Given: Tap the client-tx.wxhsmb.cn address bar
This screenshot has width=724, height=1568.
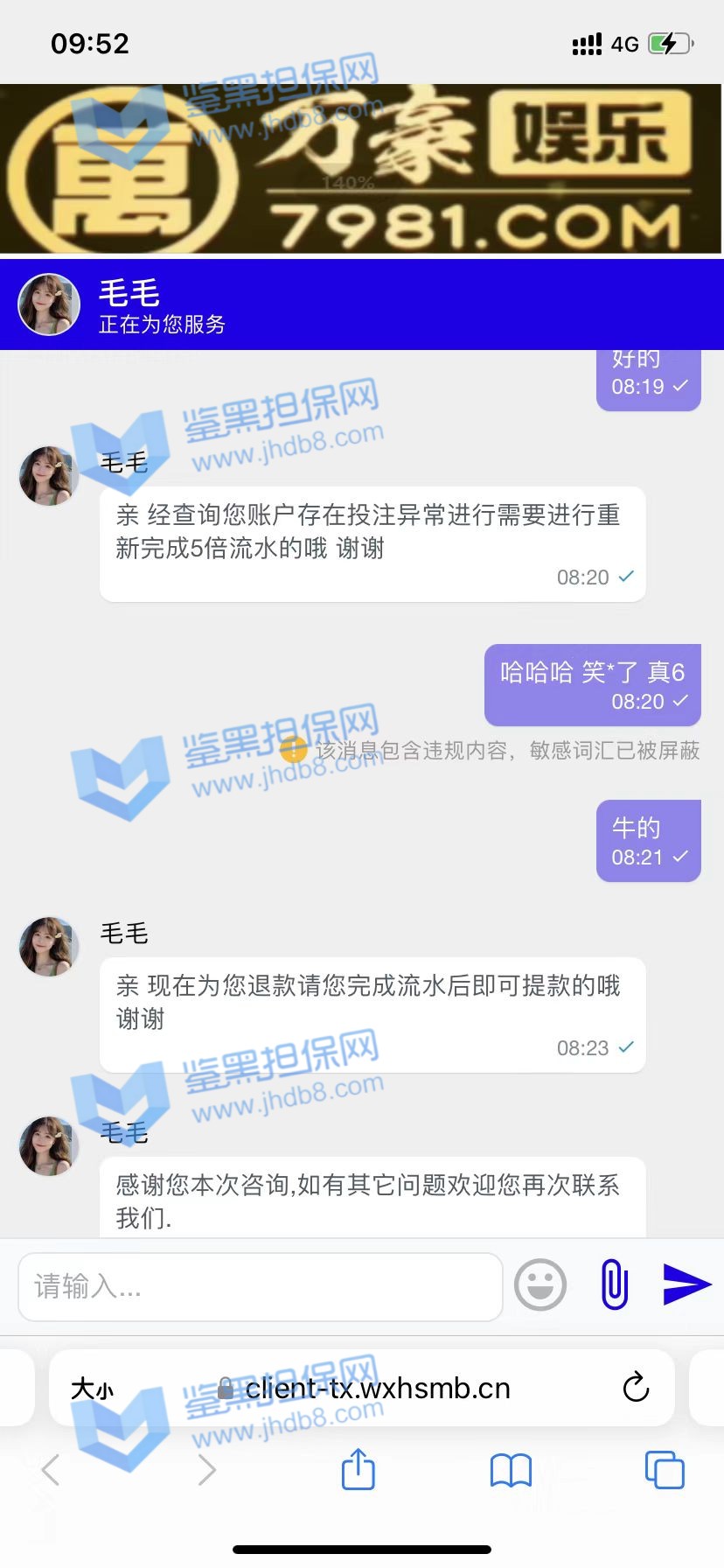Looking at the screenshot, I should (377, 1389).
